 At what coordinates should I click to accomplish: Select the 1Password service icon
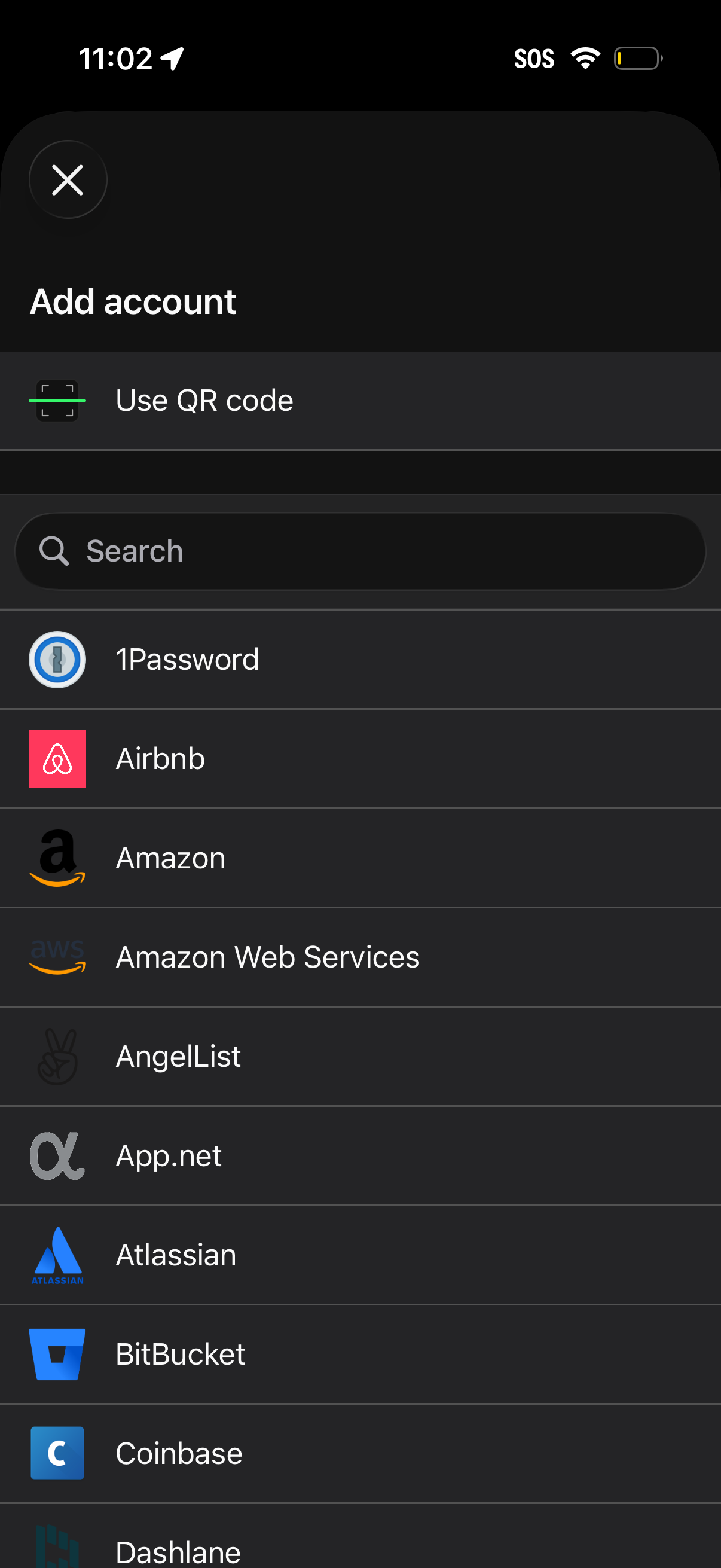(x=57, y=659)
